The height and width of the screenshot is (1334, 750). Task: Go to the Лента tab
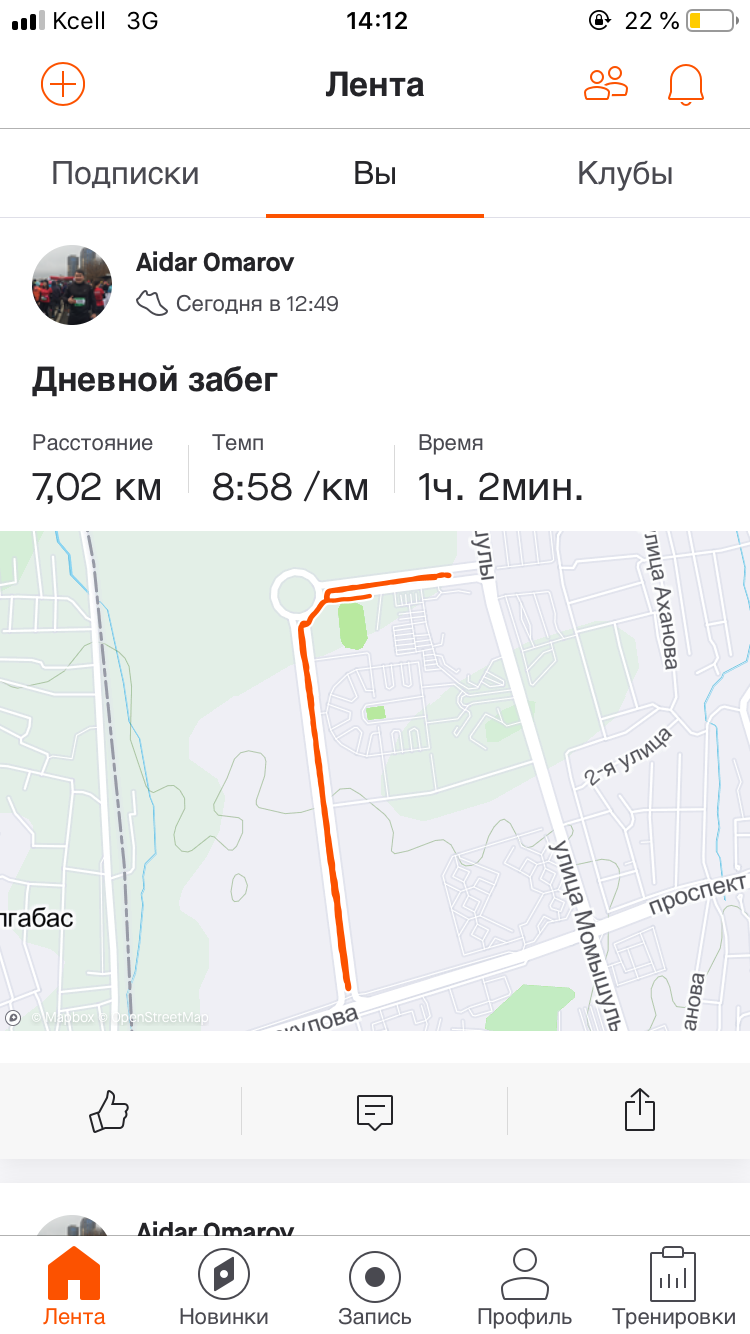pos(74,1288)
